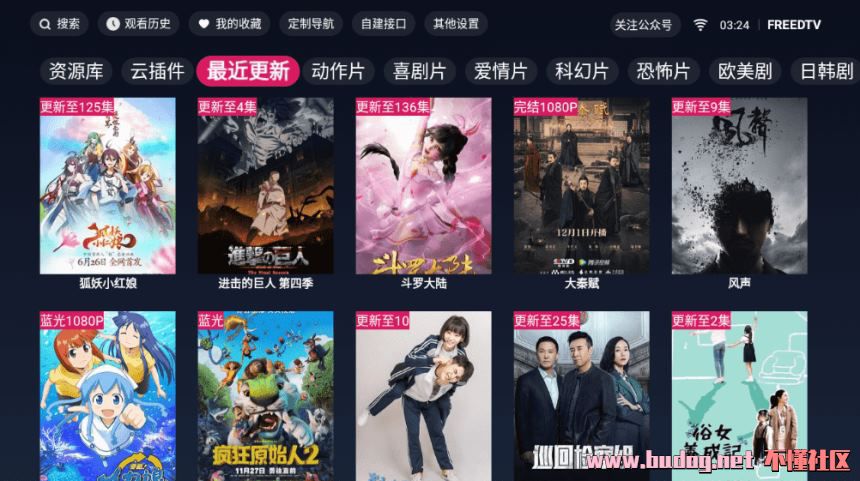This screenshot has height=481, width=860.
Task: Tap the 关注公众号 button
Action: pyautogui.click(x=643, y=24)
